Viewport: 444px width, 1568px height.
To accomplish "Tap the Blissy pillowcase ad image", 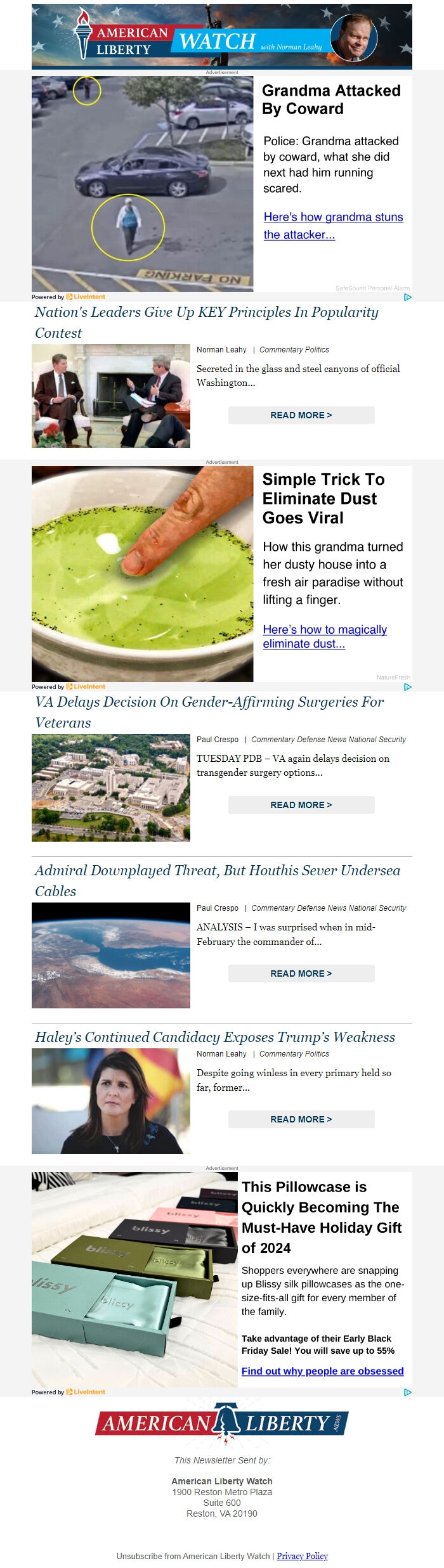I will click(x=134, y=1279).
